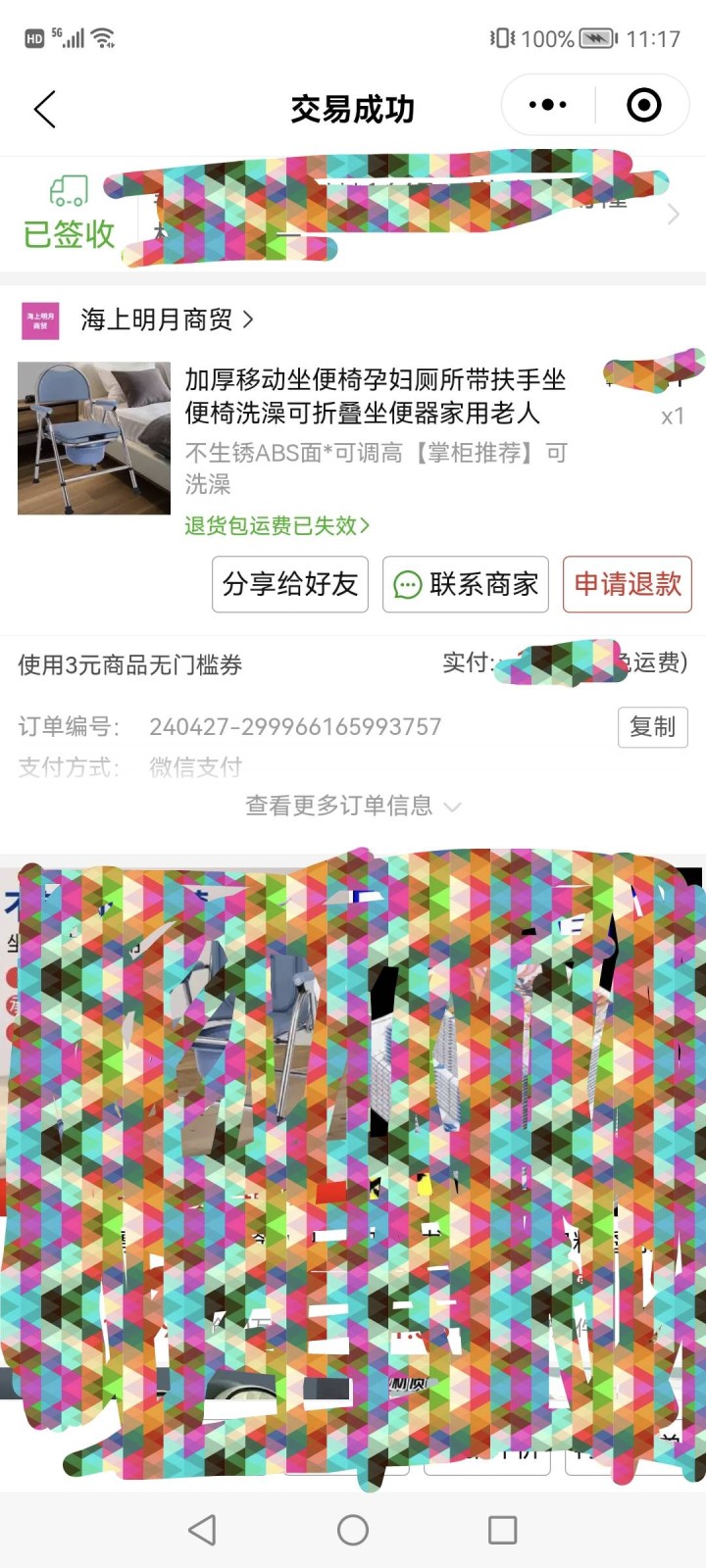Viewport: 706px width, 1568px height.
Task: Tap the 退货包运费已失效 link
Action: (x=277, y=525)
